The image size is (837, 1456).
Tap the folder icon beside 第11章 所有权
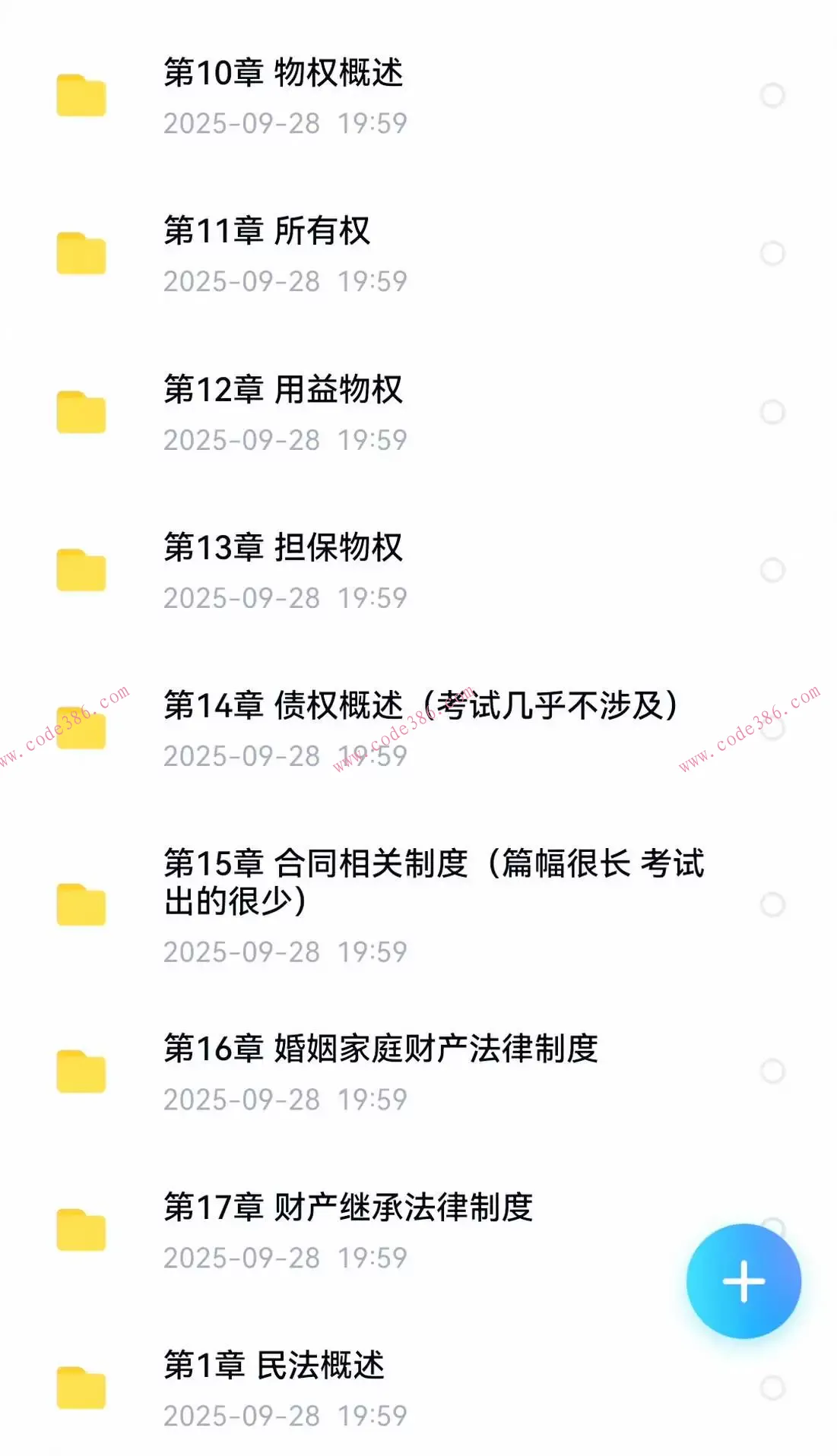[x=80, y=253]
